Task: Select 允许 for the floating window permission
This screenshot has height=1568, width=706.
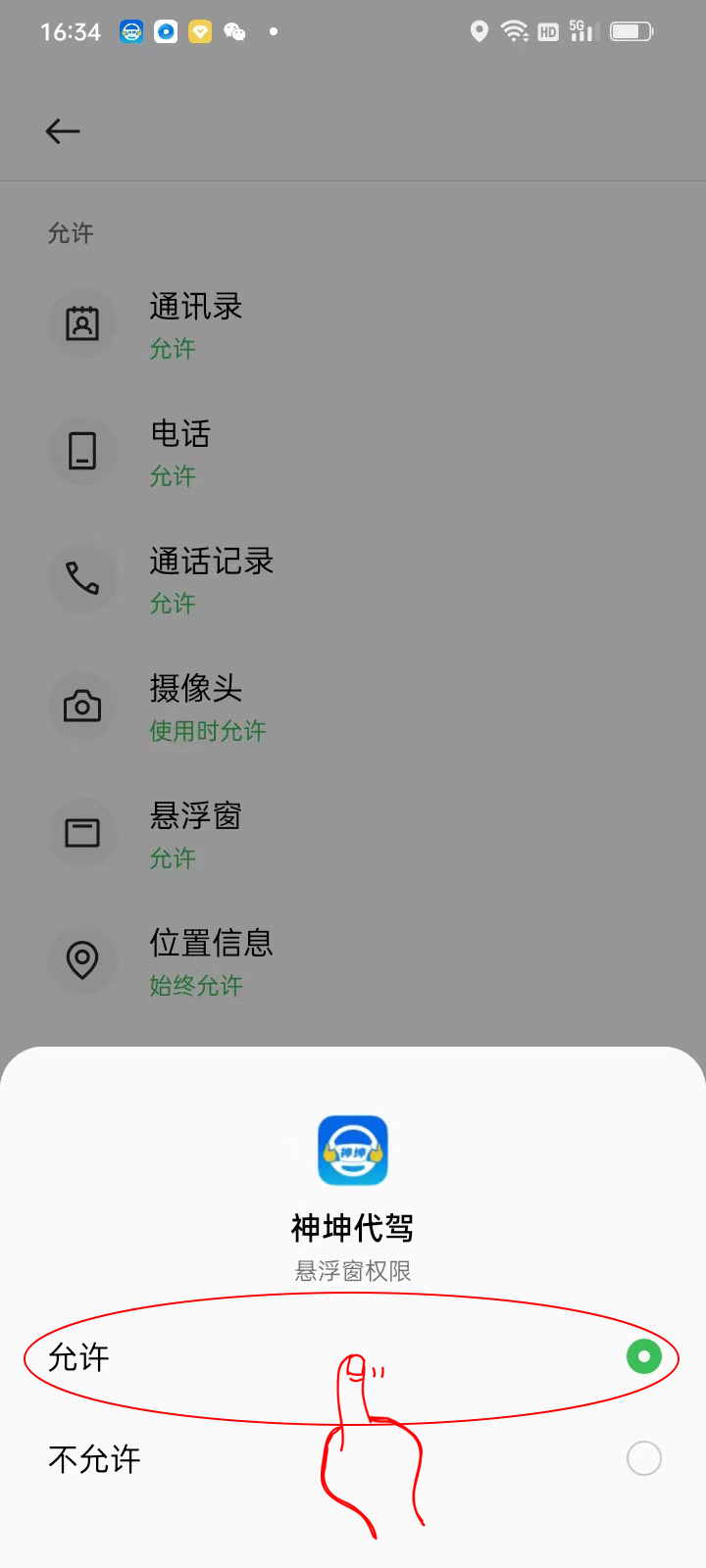Action: [x=643, y=1357]
